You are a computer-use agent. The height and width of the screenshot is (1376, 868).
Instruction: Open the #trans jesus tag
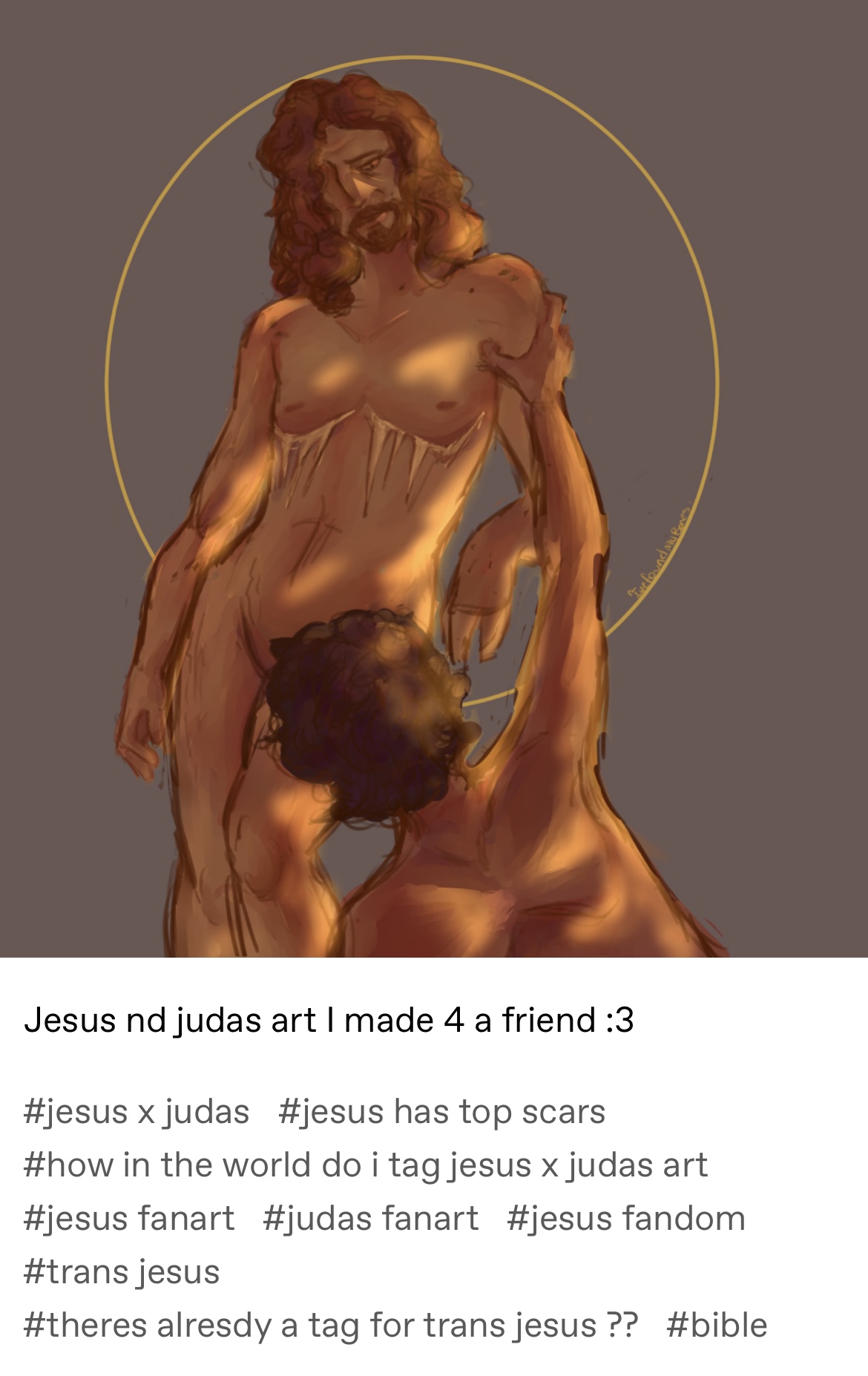point(122,1272)
